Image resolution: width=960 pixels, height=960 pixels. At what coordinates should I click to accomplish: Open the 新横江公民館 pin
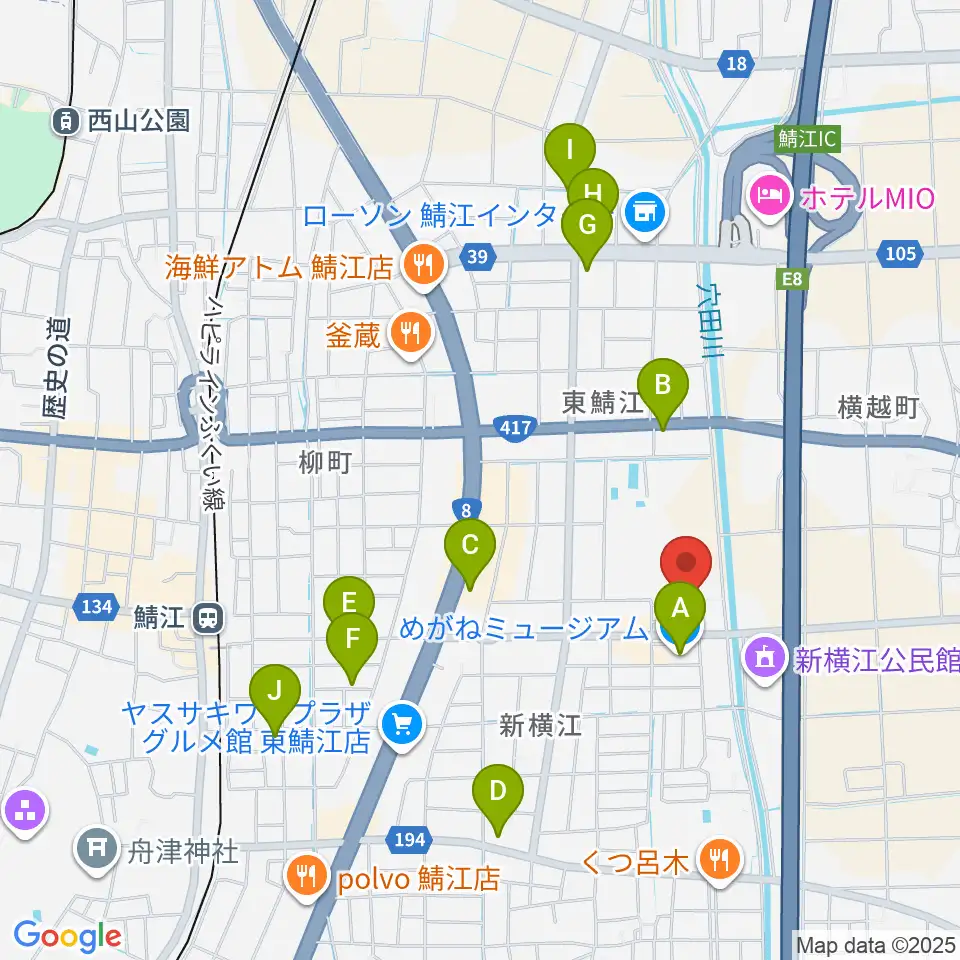[764, 659]
